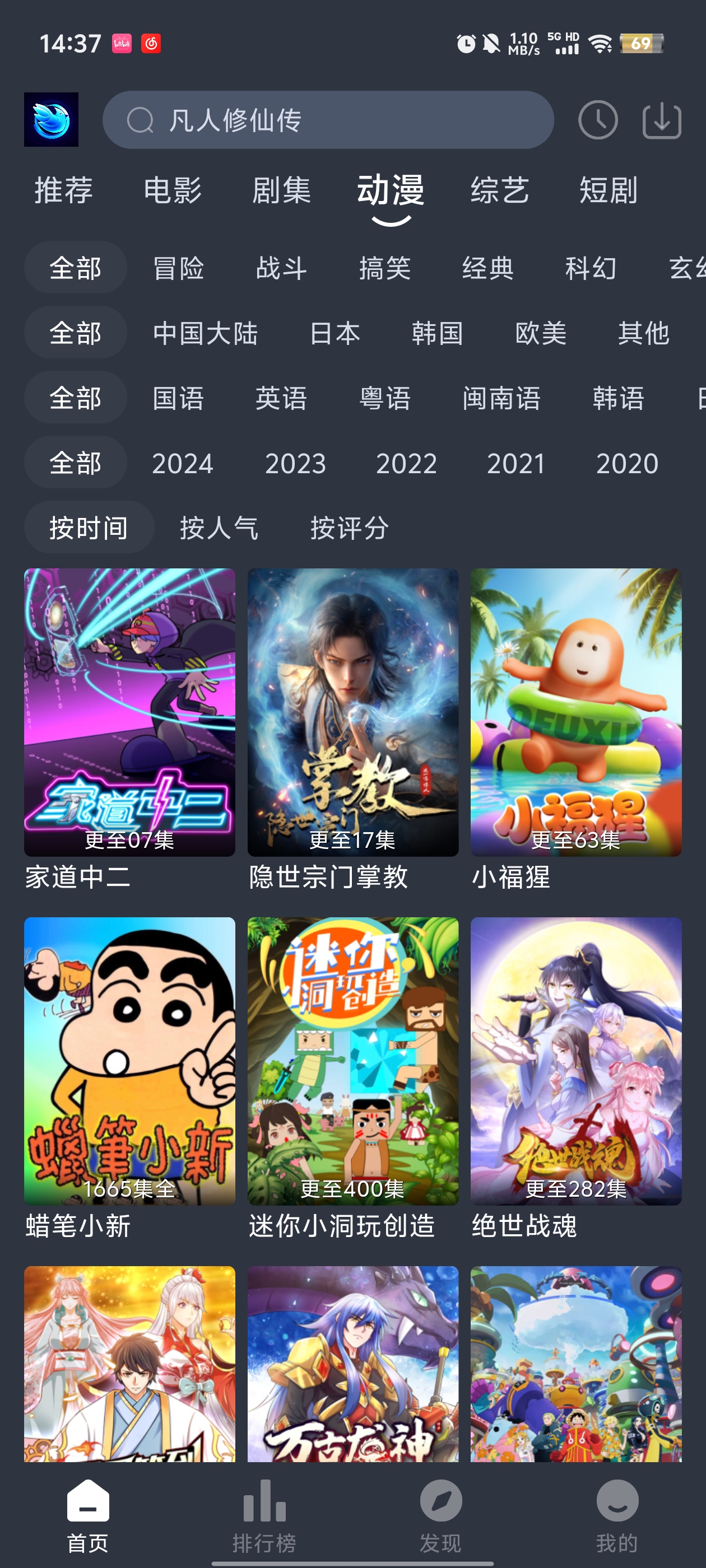The width and height of the screenshot is (706, 1568).
Task: Switch sorting to 按评分 rating
Action: point(351,528)
